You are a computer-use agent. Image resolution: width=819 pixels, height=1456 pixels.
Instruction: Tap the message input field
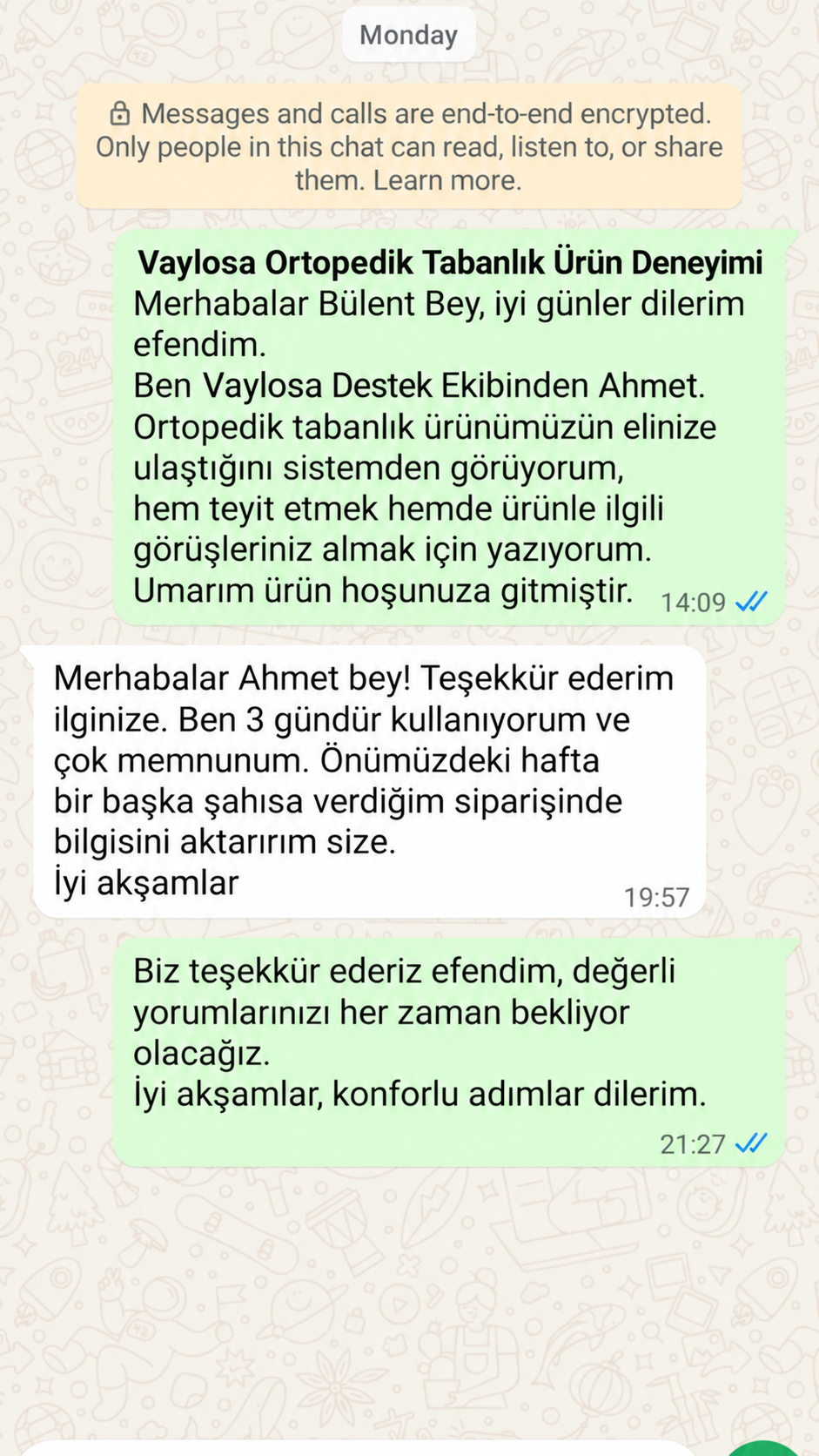point(358,1450)
